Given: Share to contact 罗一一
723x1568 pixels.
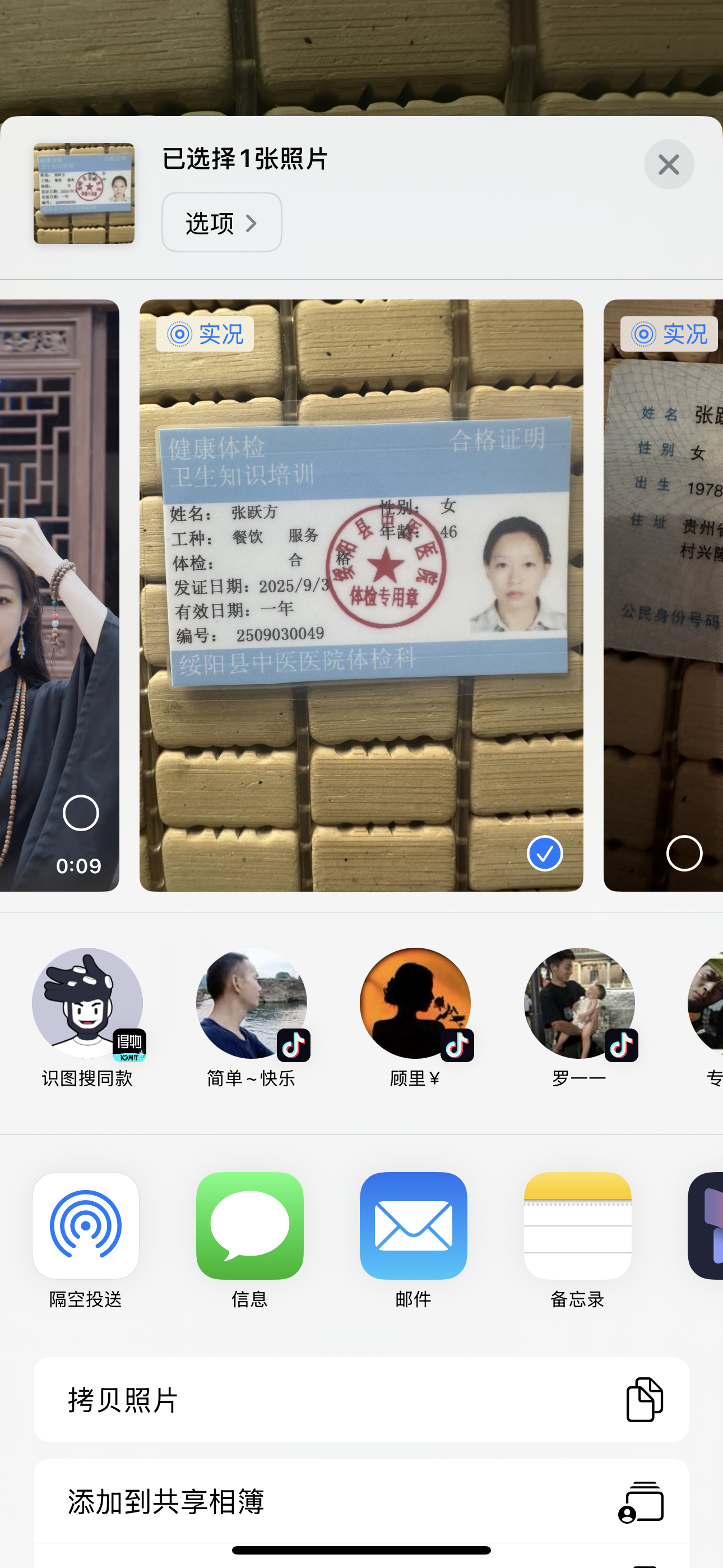Looking at the screenshot, I should [579, 1003].
